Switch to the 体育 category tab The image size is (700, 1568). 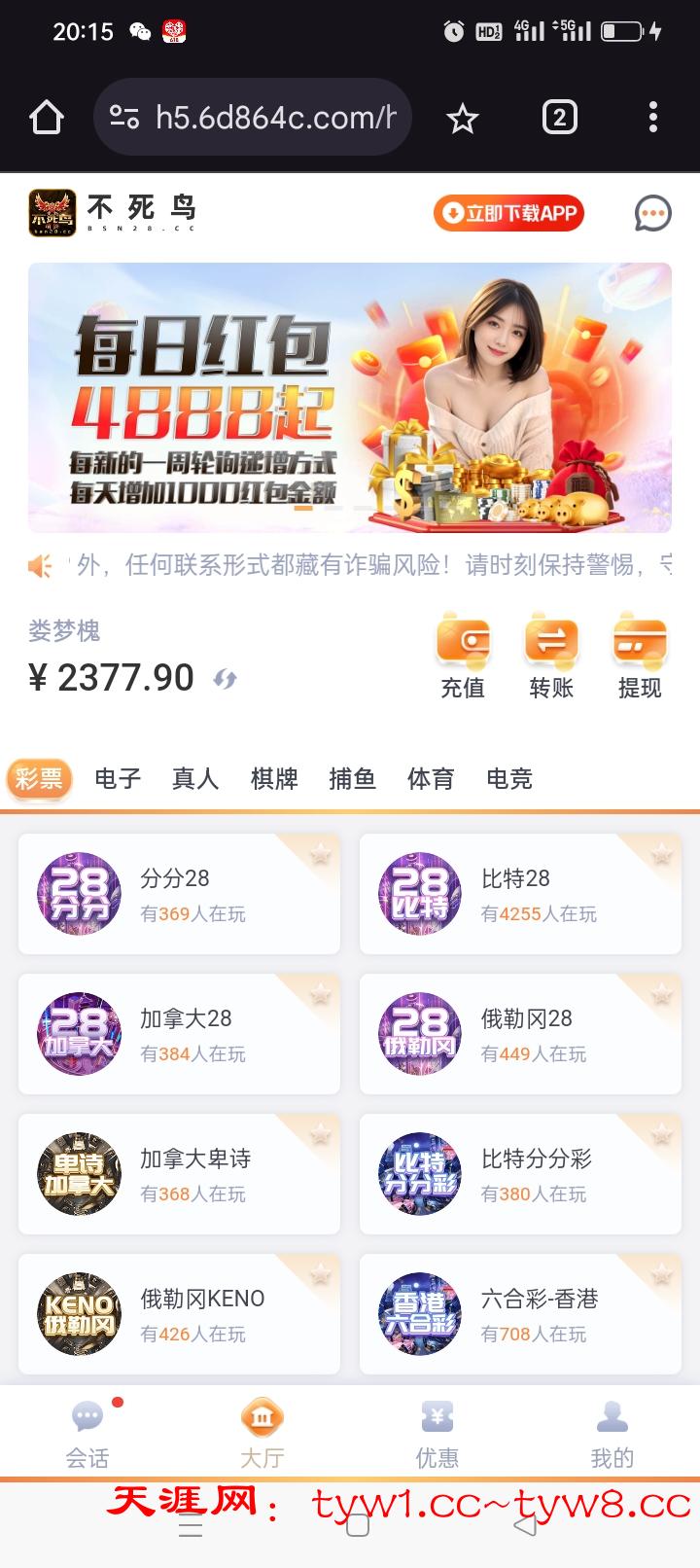tap(431, 779)
